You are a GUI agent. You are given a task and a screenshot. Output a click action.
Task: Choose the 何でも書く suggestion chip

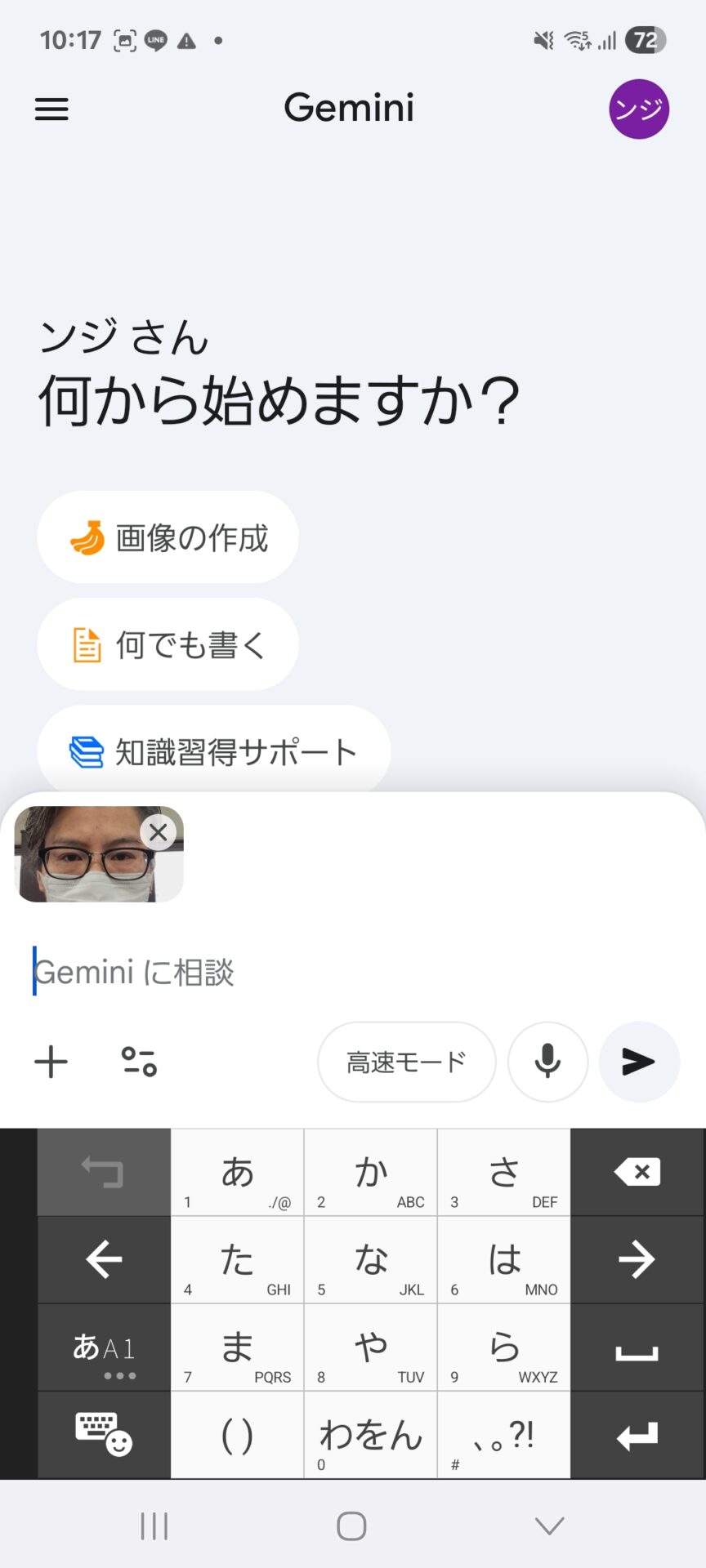pyautogui.click(x=168, y=644)
